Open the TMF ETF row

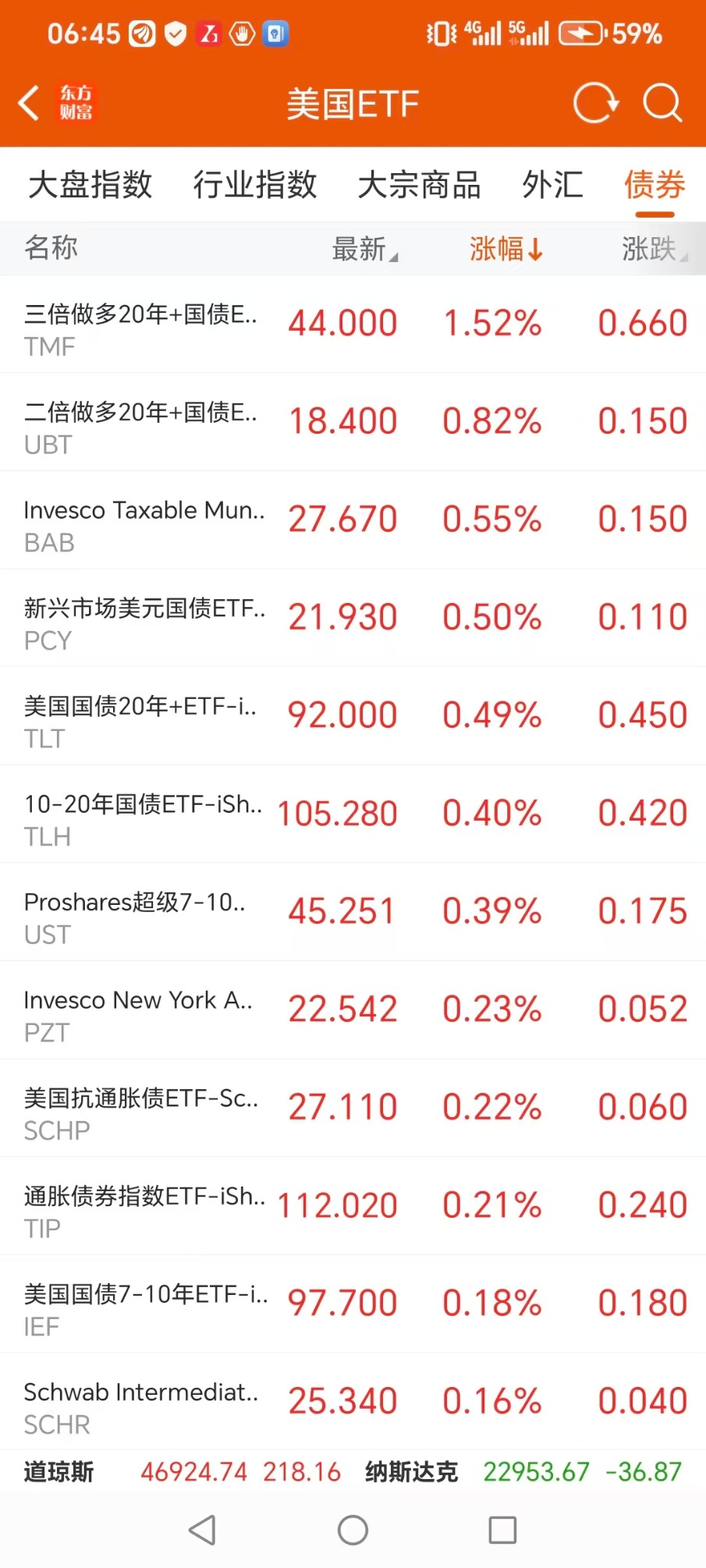coord(353,325)
